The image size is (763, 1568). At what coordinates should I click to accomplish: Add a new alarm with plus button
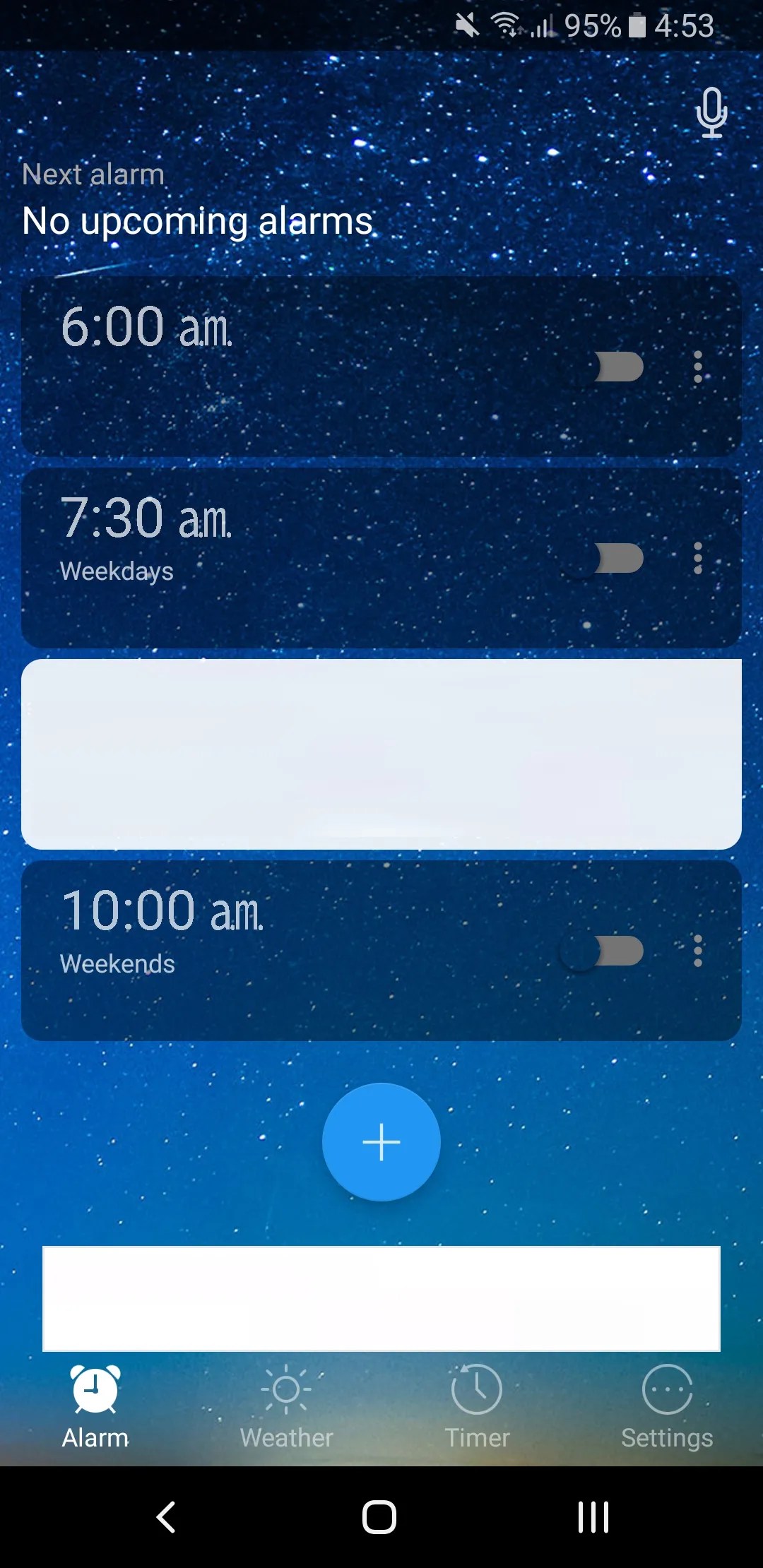pyautogui.click(x=381, y=1141)
